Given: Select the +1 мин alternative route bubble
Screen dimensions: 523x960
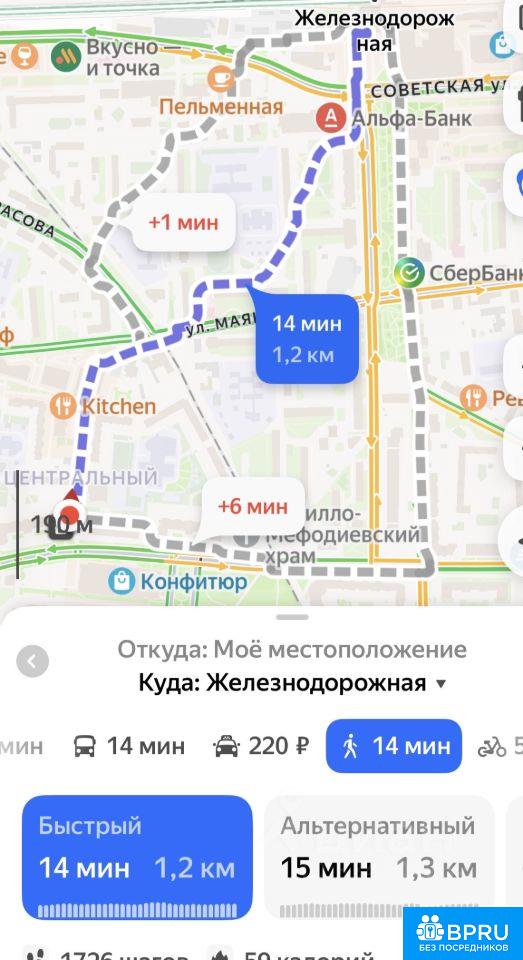Looking at the screenshot, I should click(184, 222).
